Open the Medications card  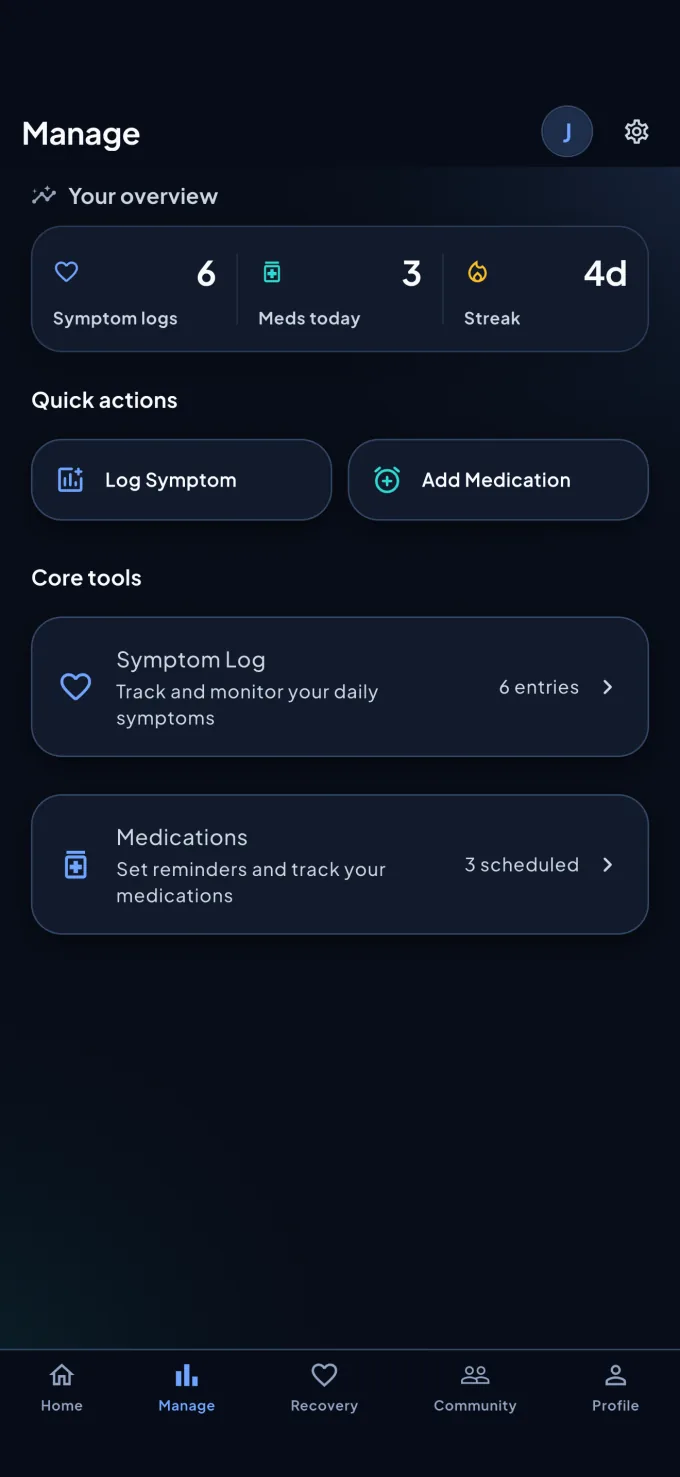coord(340,865)
